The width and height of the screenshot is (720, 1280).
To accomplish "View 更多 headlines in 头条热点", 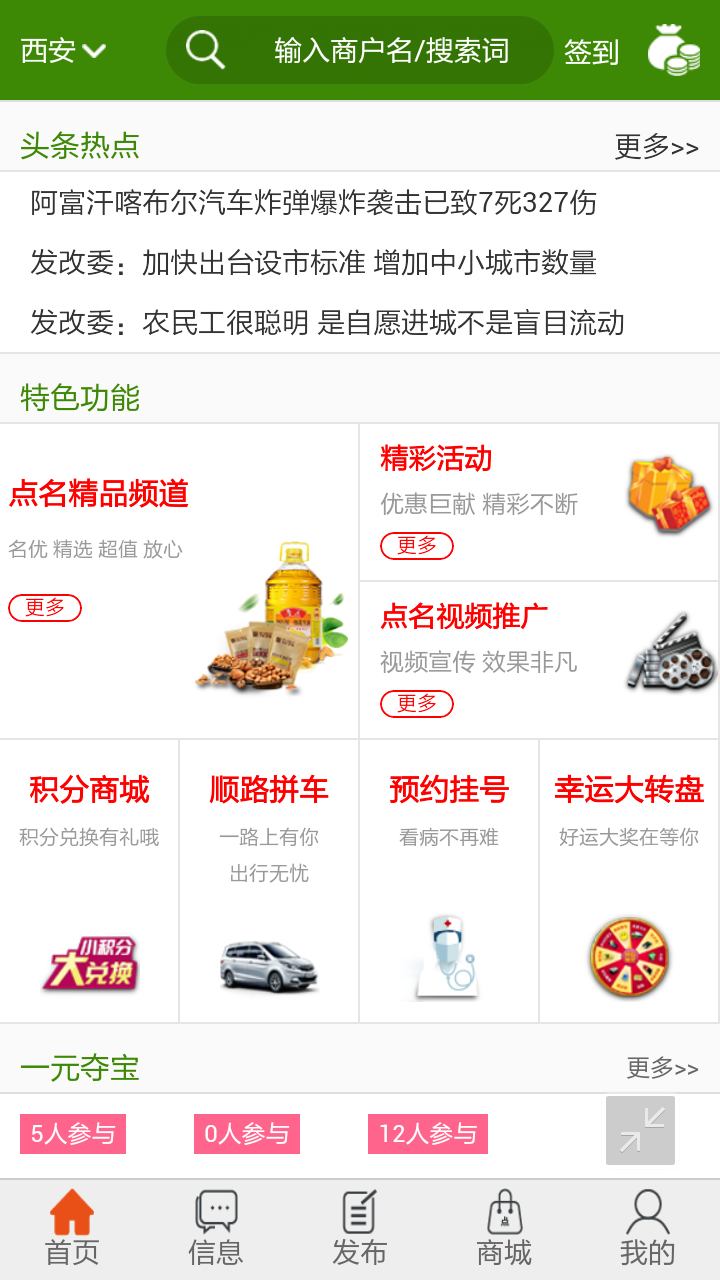I will [x=656, y=147].
